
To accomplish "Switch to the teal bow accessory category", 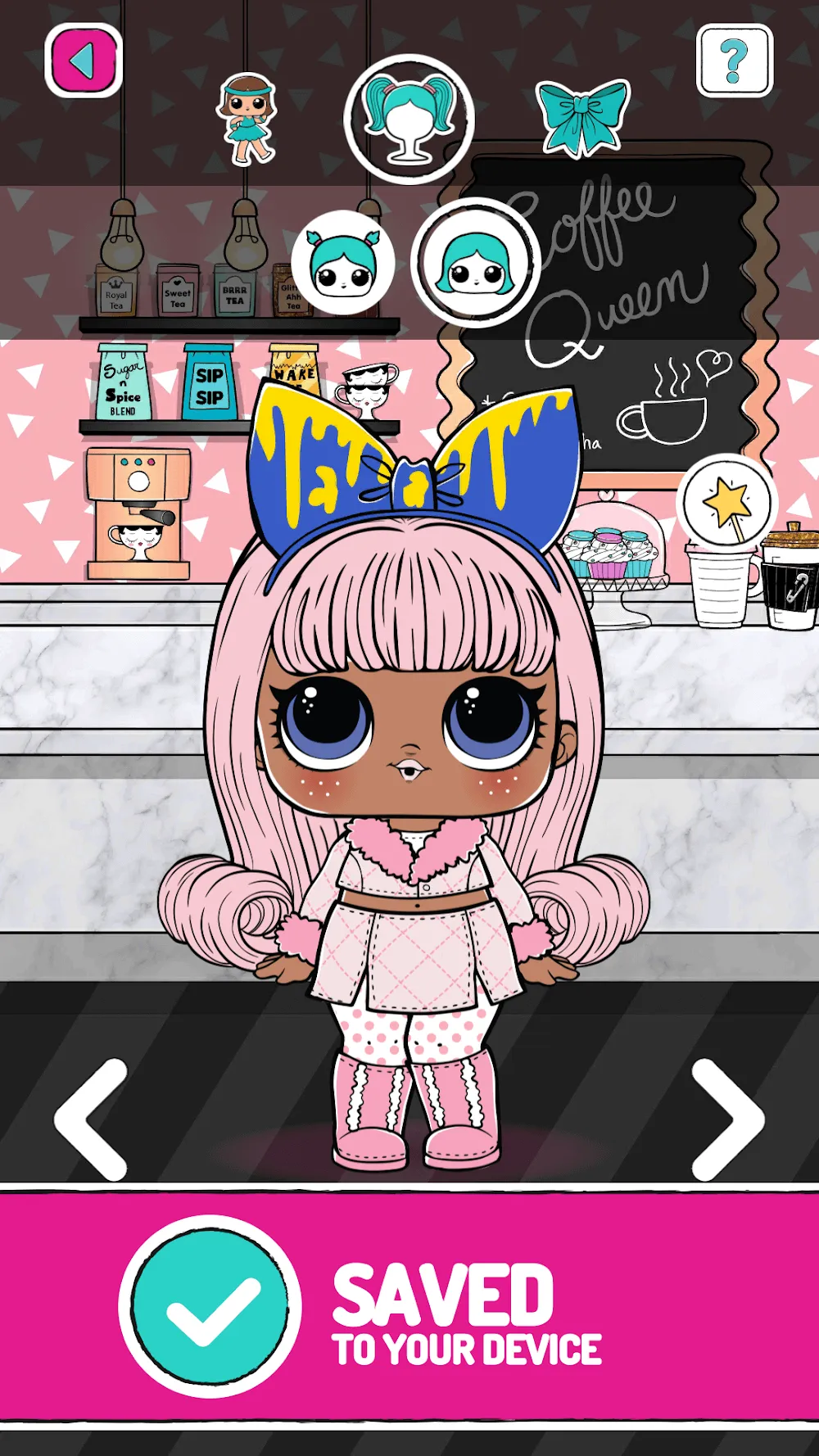I will coord(583,118).
